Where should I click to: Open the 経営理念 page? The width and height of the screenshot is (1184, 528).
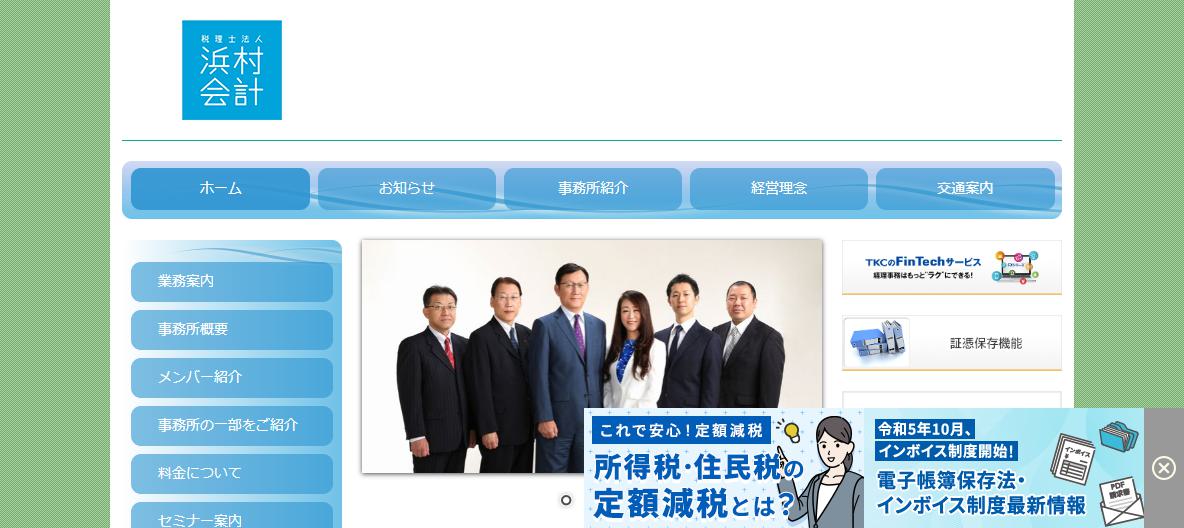tap(778, 188)
